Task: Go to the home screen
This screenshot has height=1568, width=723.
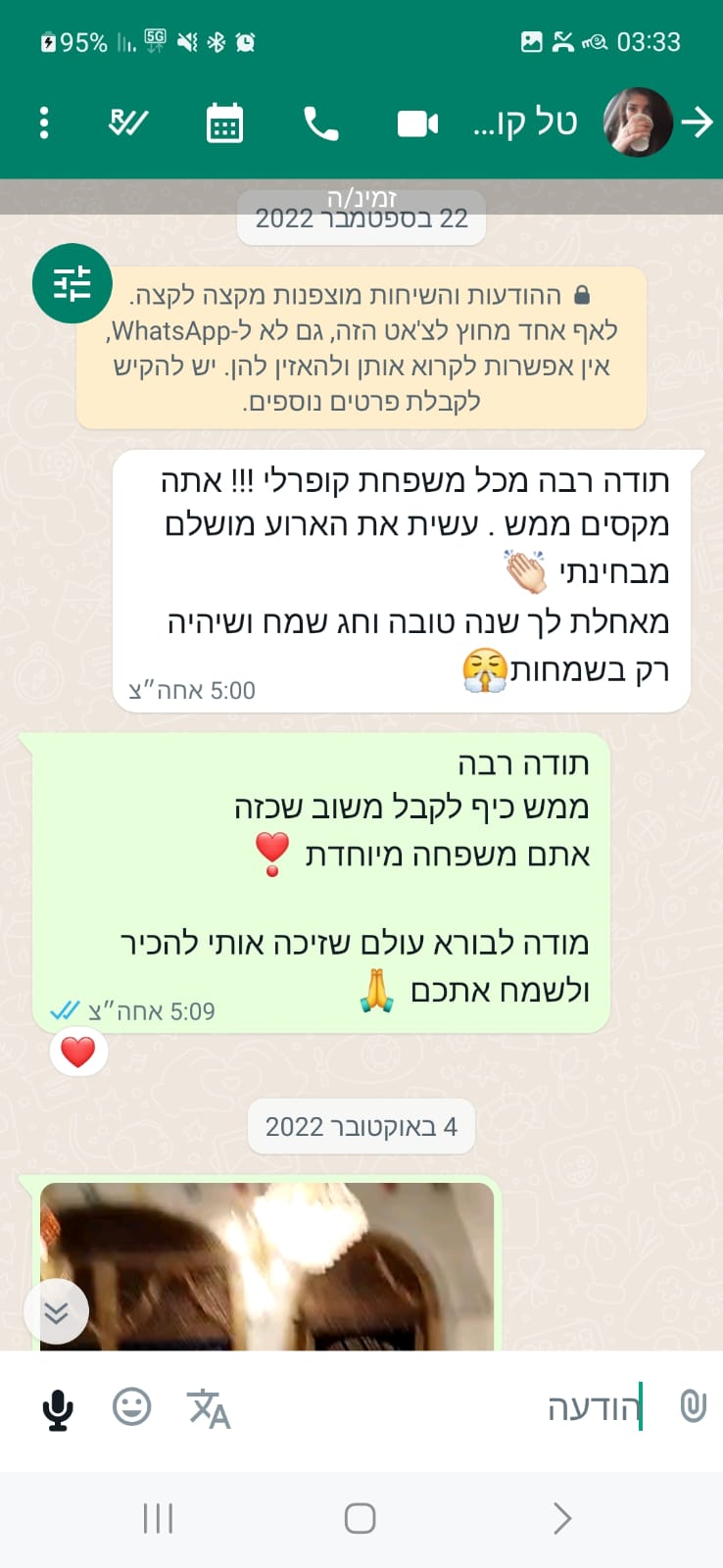Action: pyautogui.click(x=360, y=1518)
